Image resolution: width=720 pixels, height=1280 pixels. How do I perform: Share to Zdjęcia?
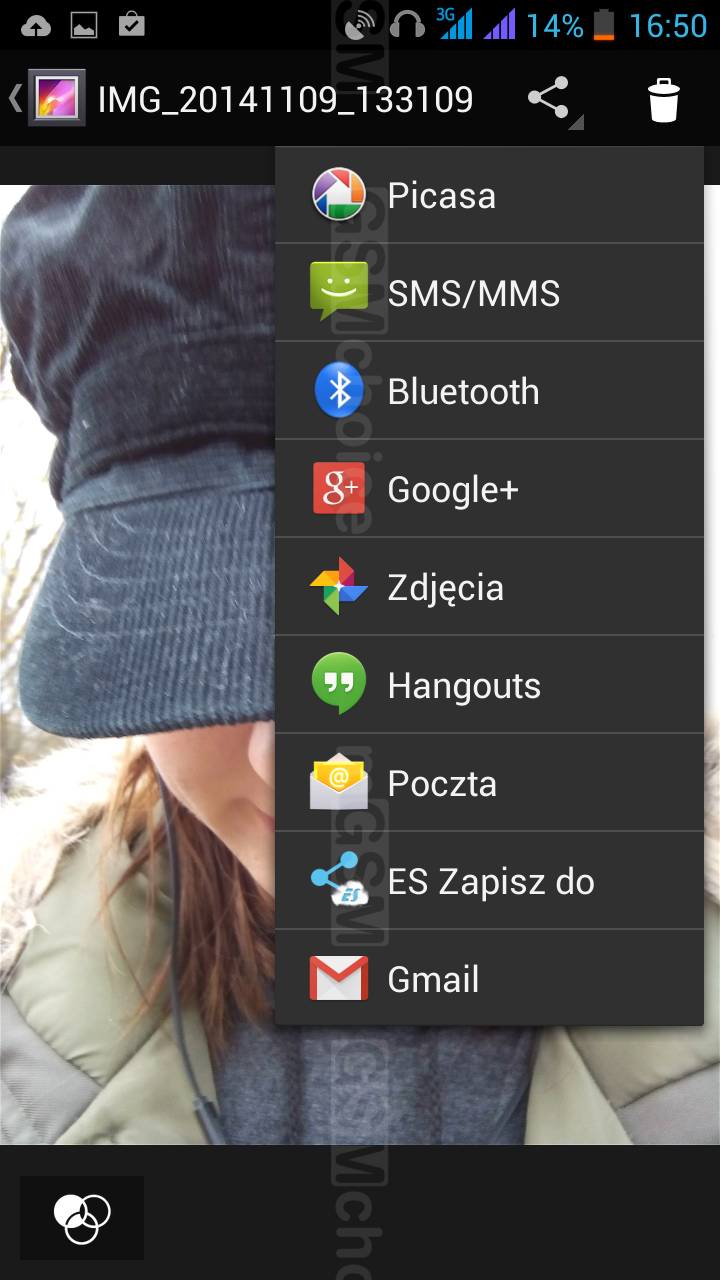click(x=489, y=587)
